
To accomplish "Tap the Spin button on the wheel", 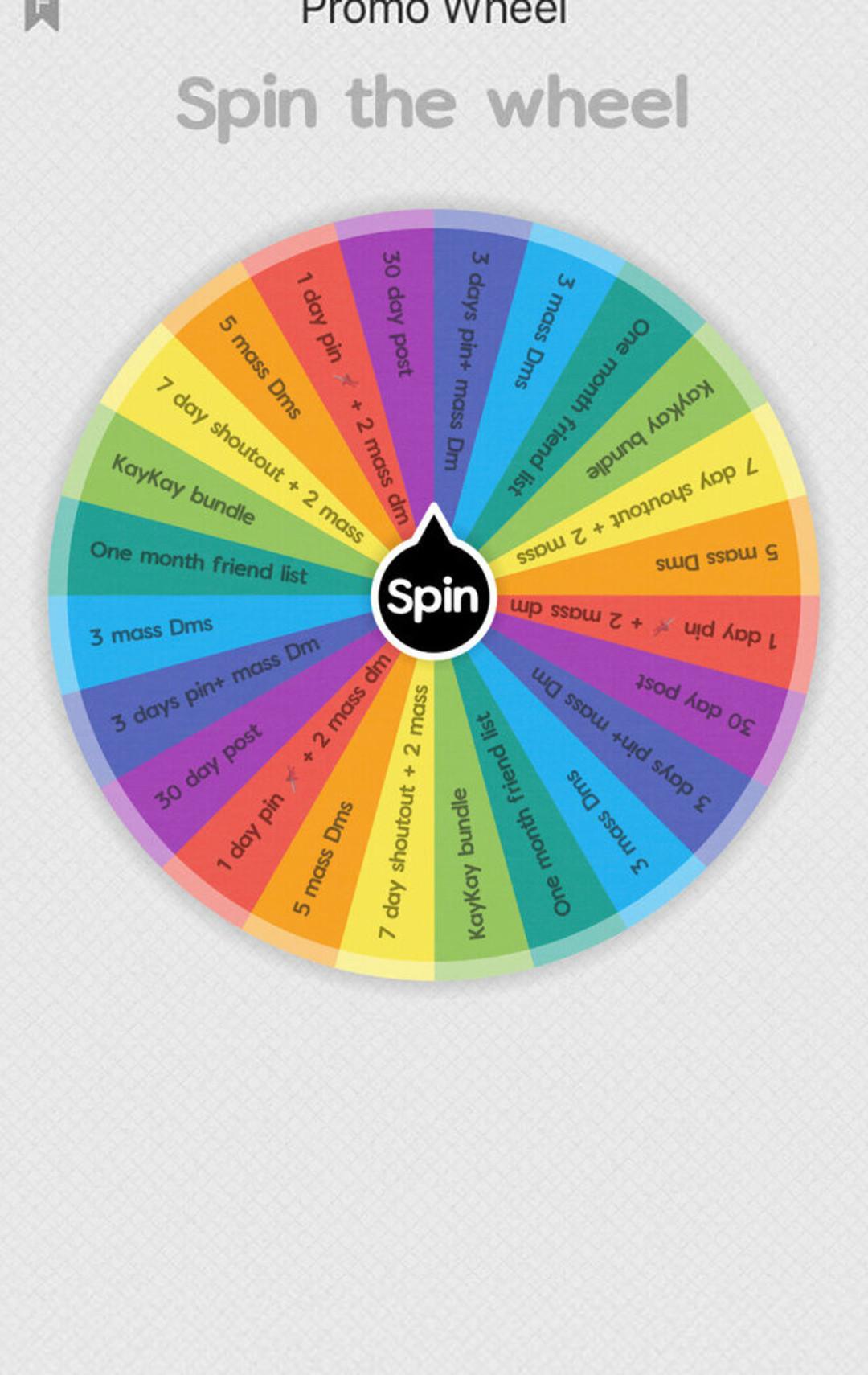I will click(433, 597).
